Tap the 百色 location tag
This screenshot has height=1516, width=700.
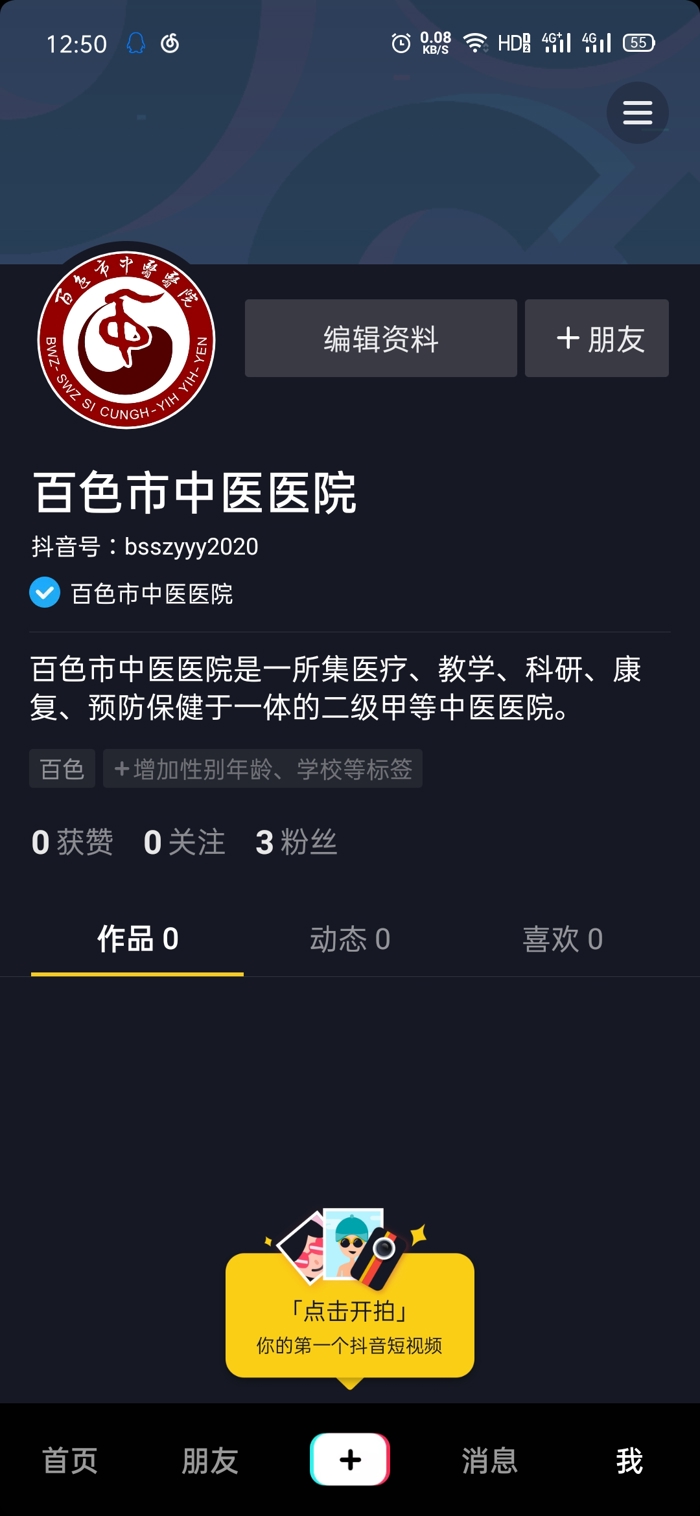click(x=62, y=769)
